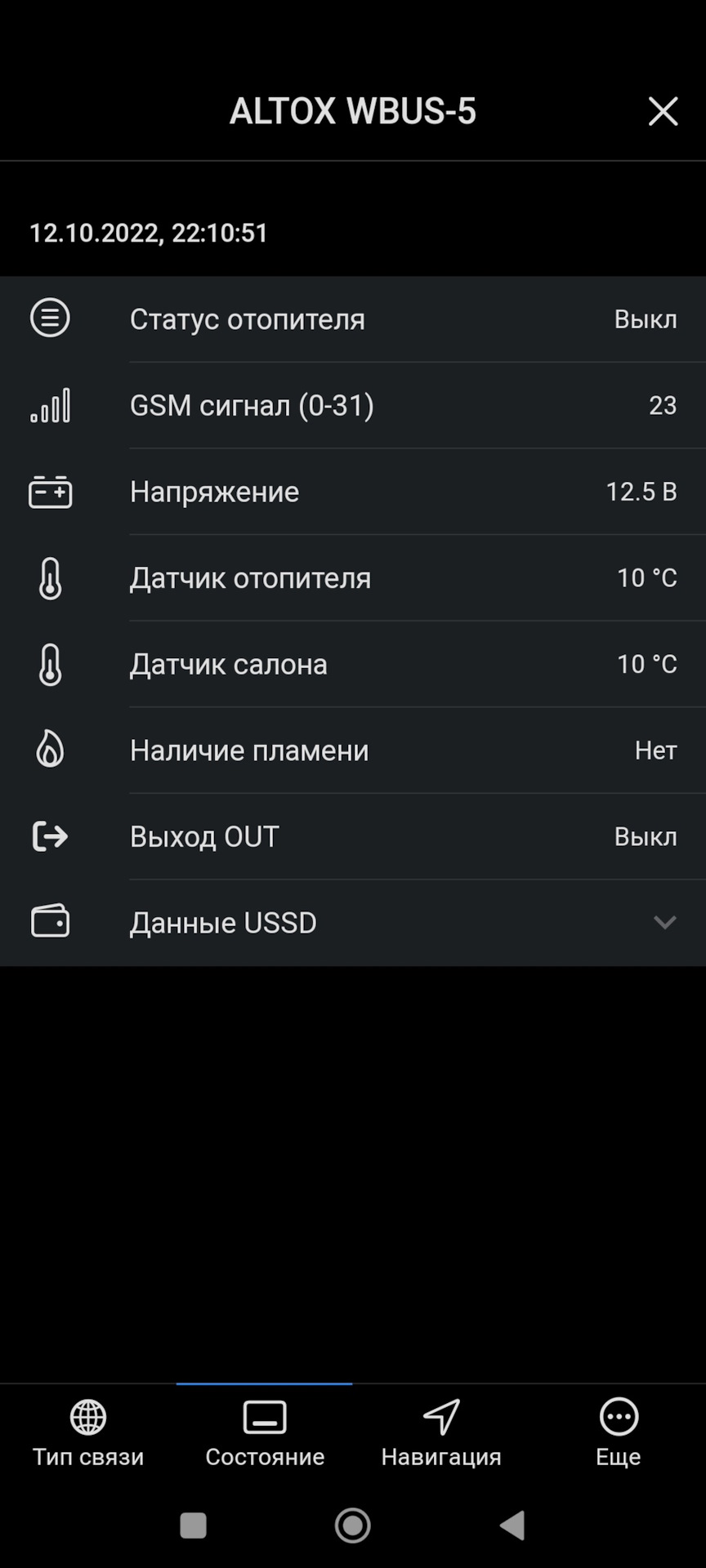This screenshot has width=706, height=1568.
Task: Click the flame presence droplet icon
Action: [x=50, y=750]
